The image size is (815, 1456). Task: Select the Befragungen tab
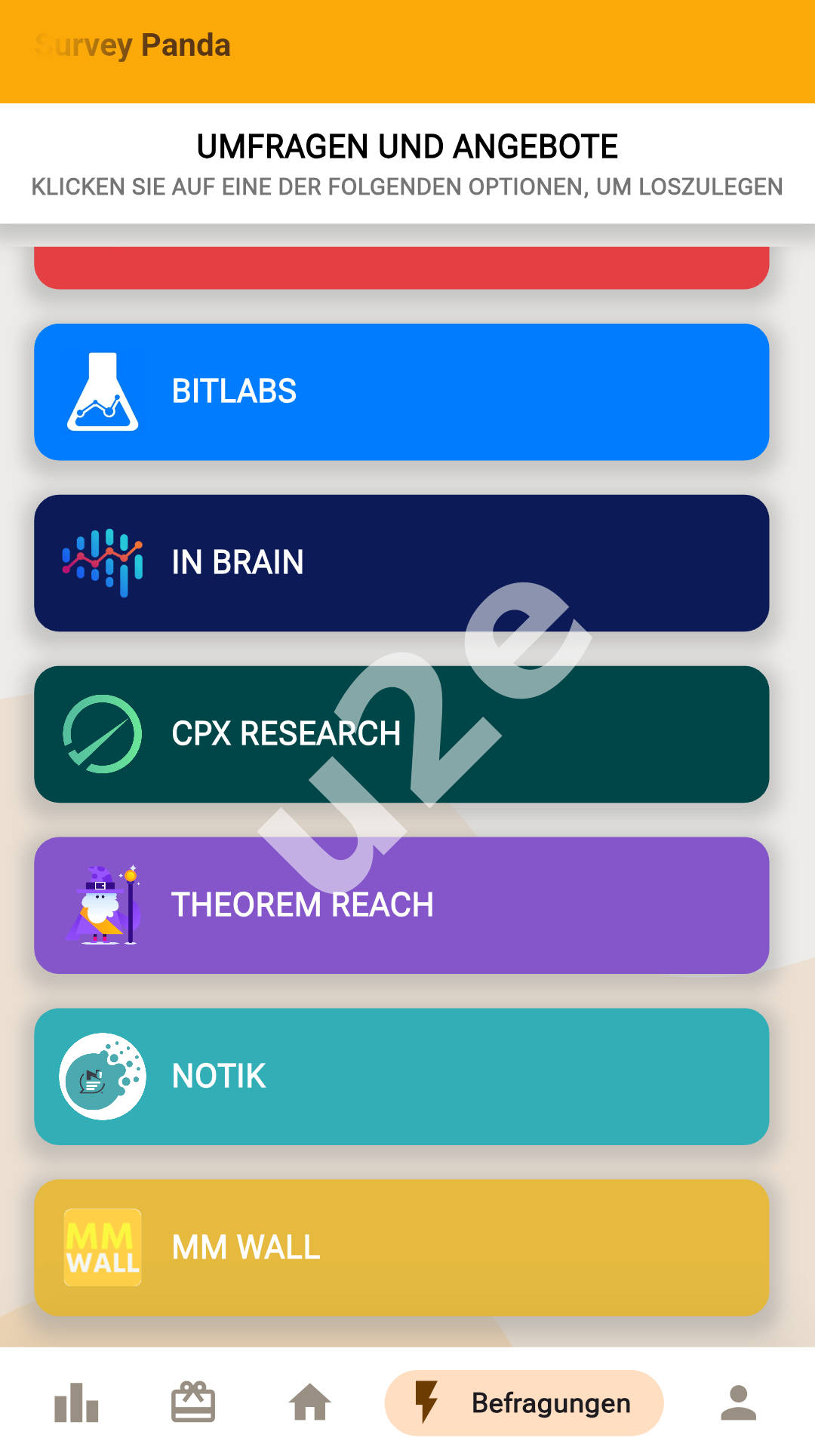(524, 1402)
